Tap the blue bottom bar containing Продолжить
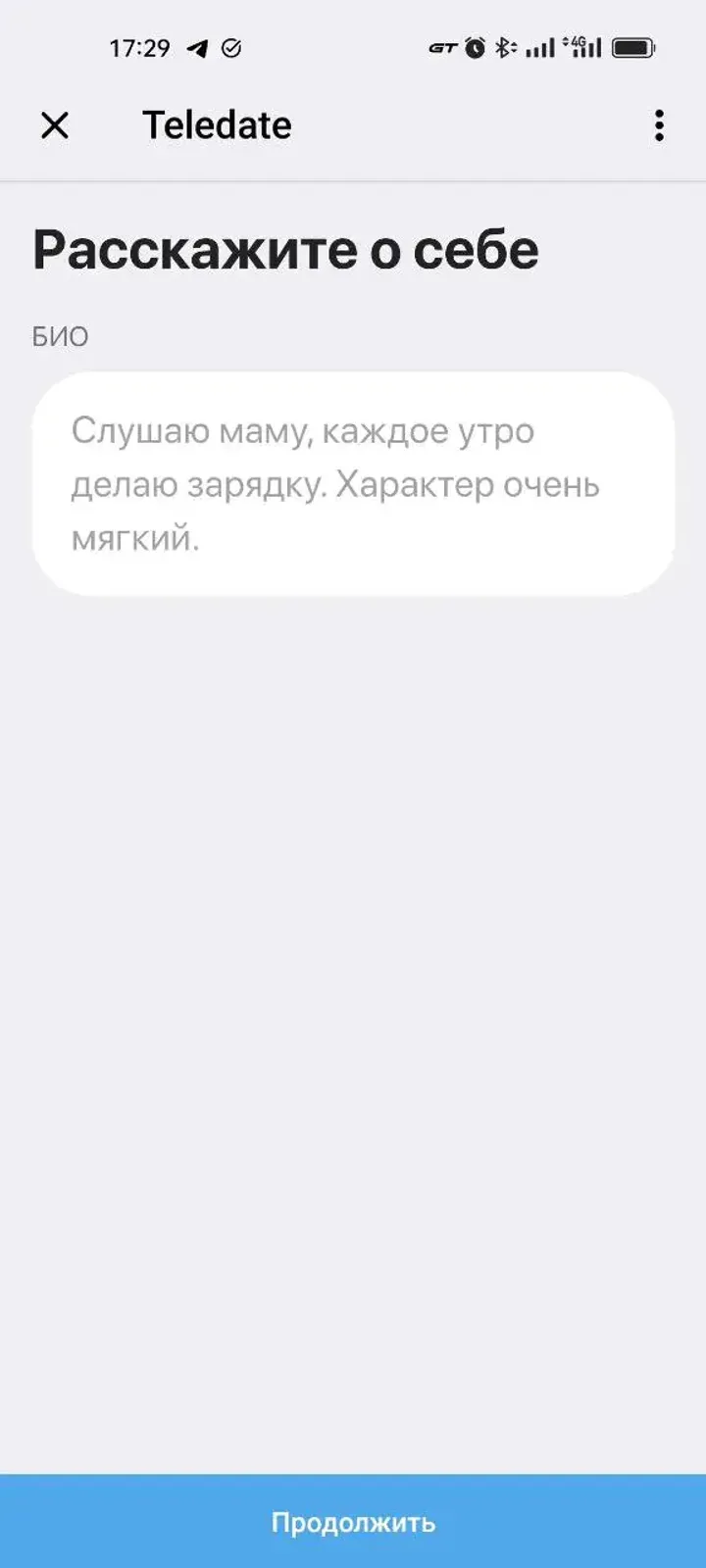This screenshot has width=706, height=1568. click(353, 1523)
